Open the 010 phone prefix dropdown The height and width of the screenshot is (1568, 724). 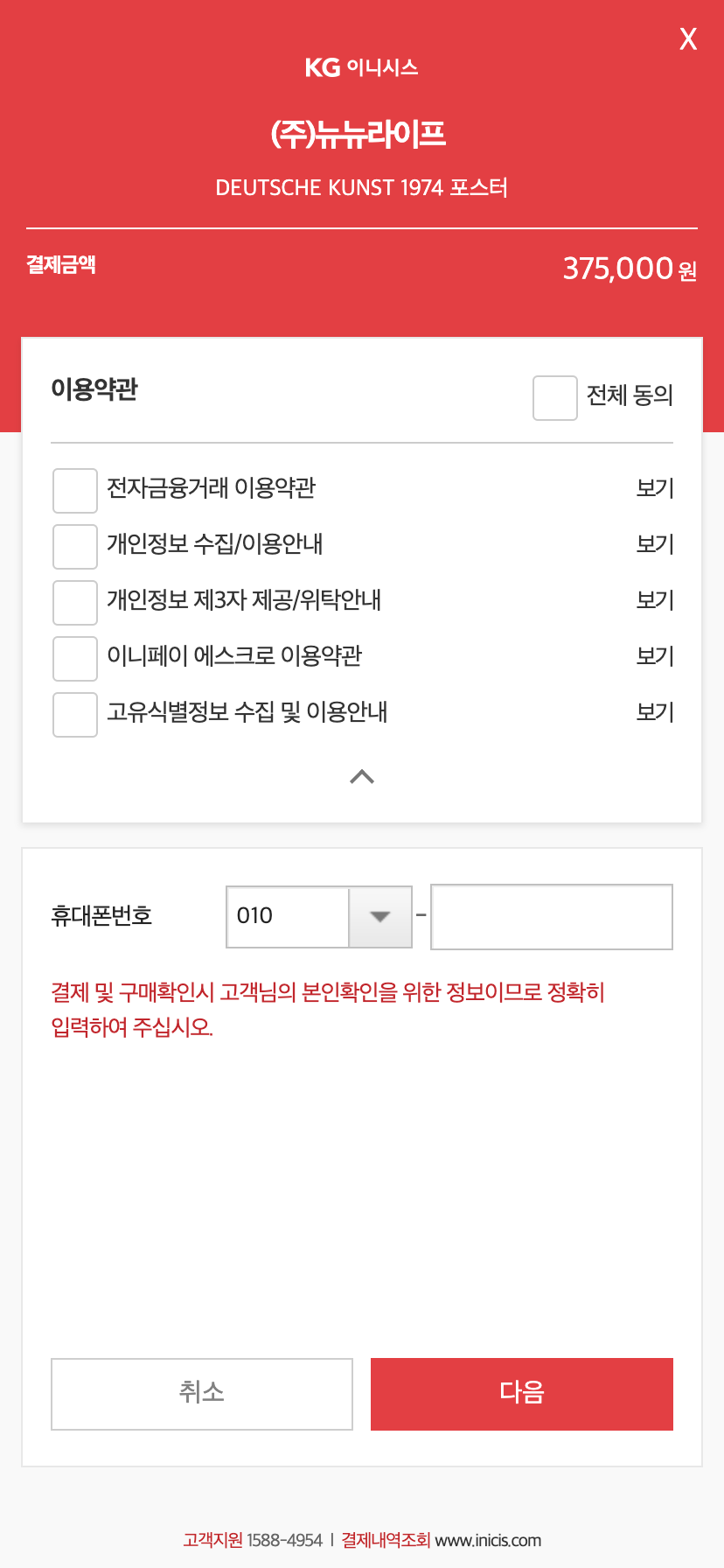pyautogui.click(x=319, y=916)
